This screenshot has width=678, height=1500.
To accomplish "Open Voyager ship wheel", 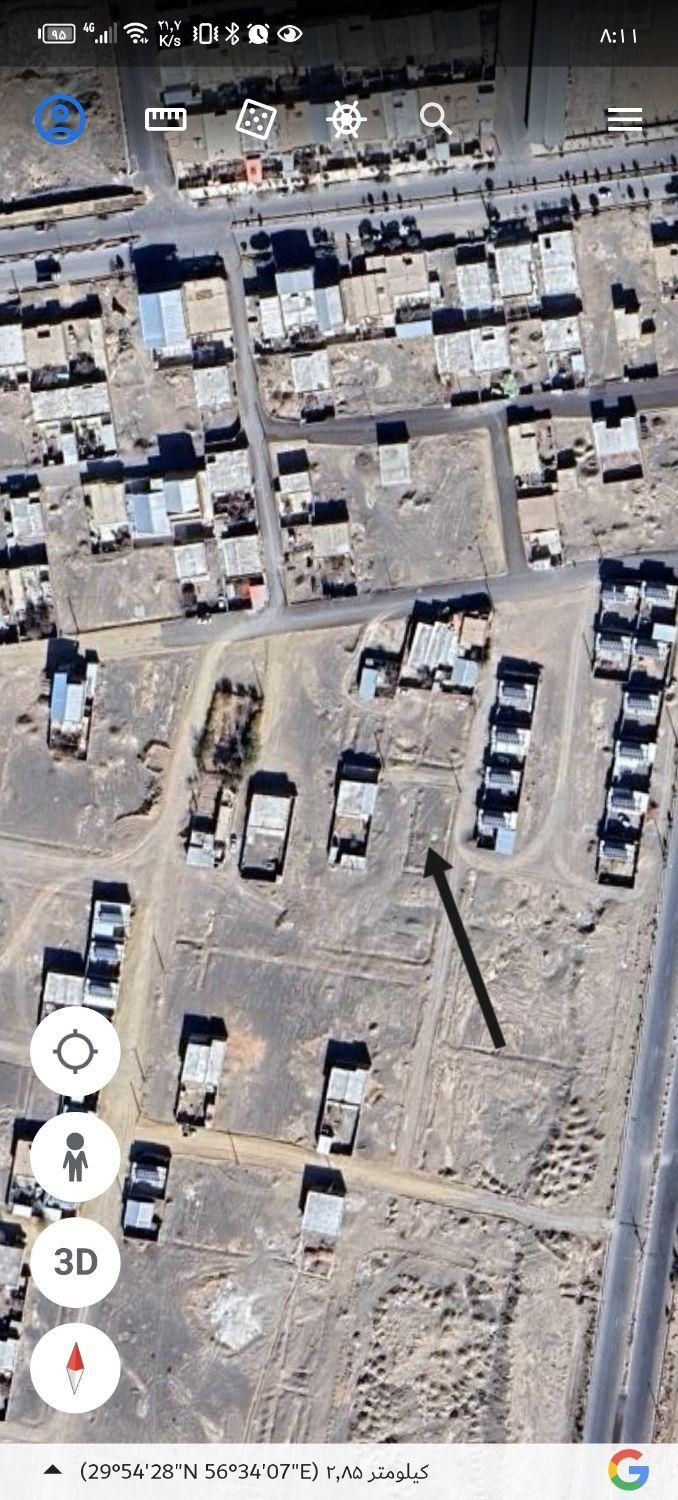I will pyautogui.click(x=346, y=120).
